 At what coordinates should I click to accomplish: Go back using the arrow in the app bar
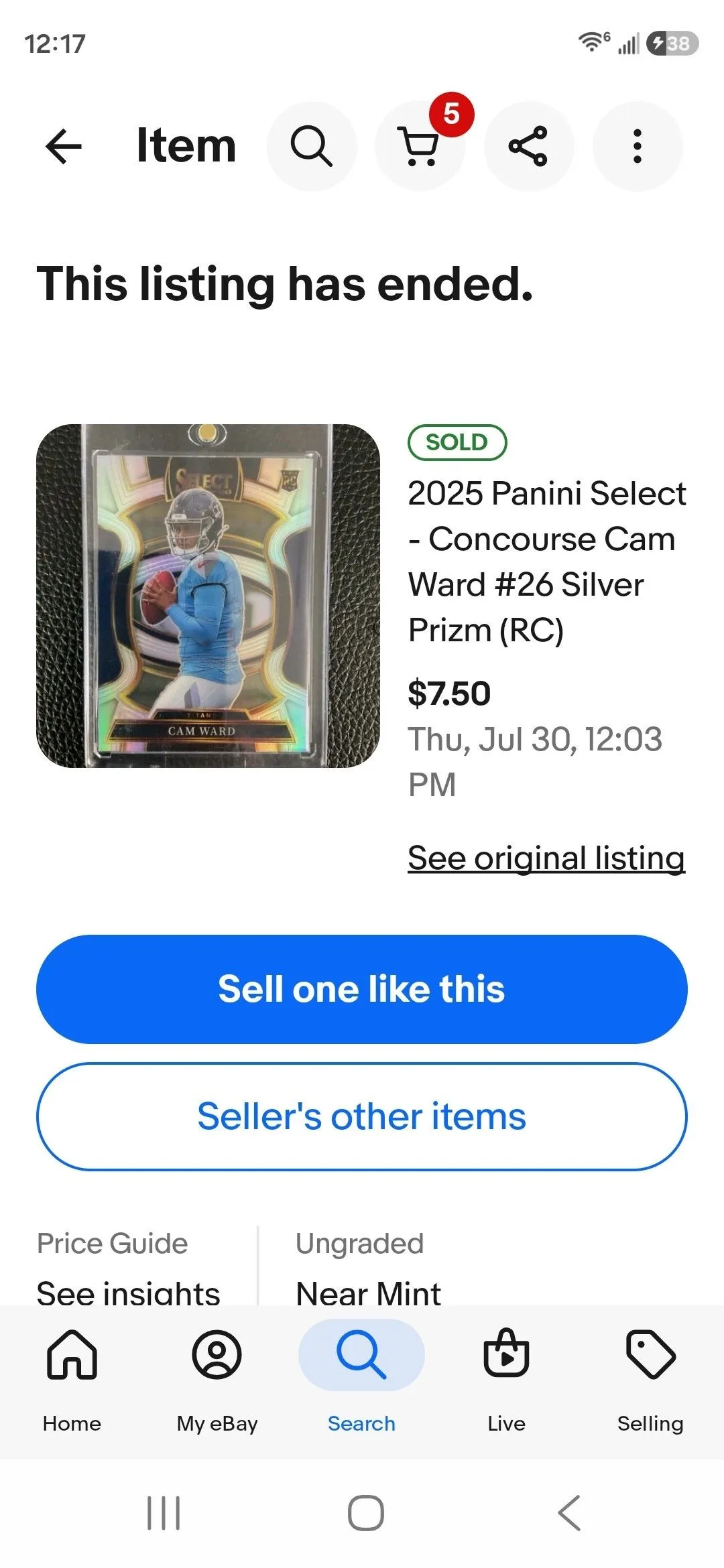[64, 146]
